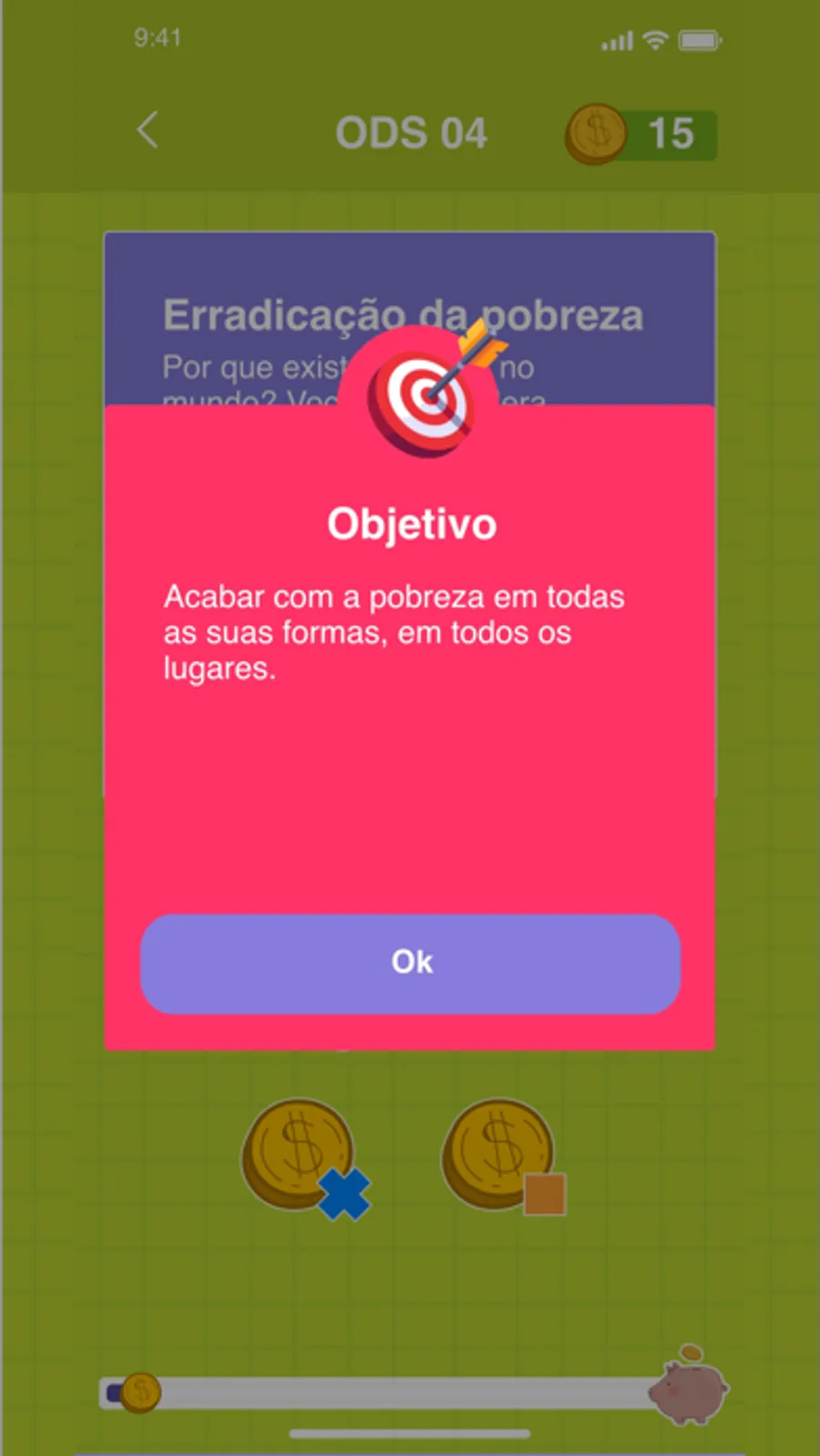820x1456 pixels.
Task: Confirm the Objetivo dialog with Ok
Action: 410,963
